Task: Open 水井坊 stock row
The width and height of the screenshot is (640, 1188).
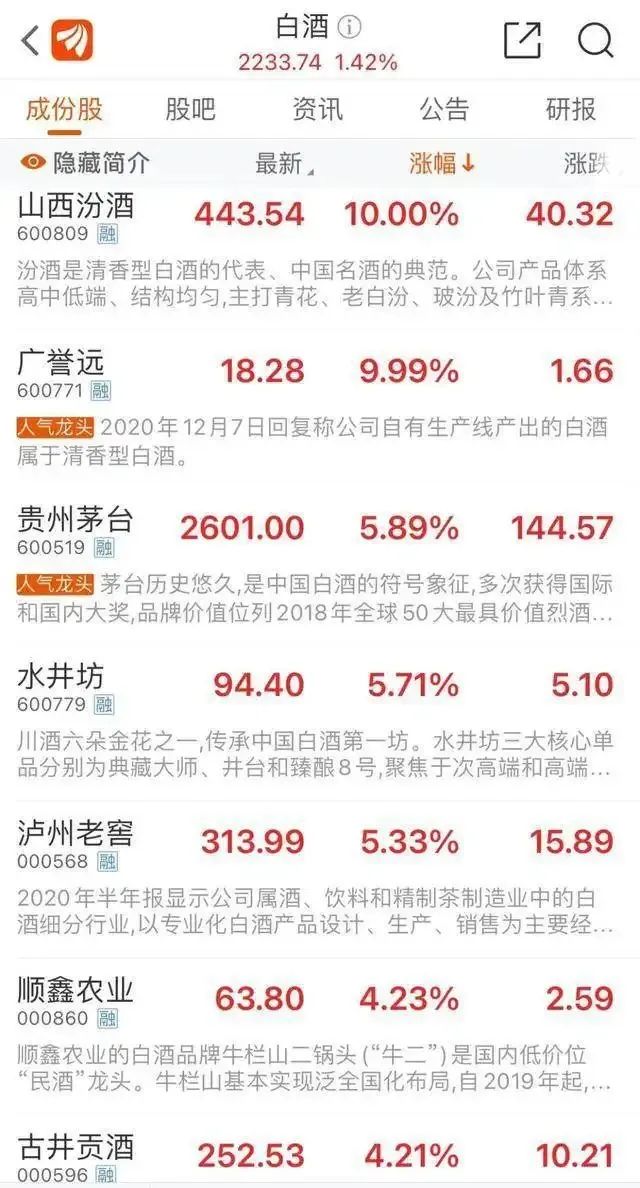Action: (62, 678)
